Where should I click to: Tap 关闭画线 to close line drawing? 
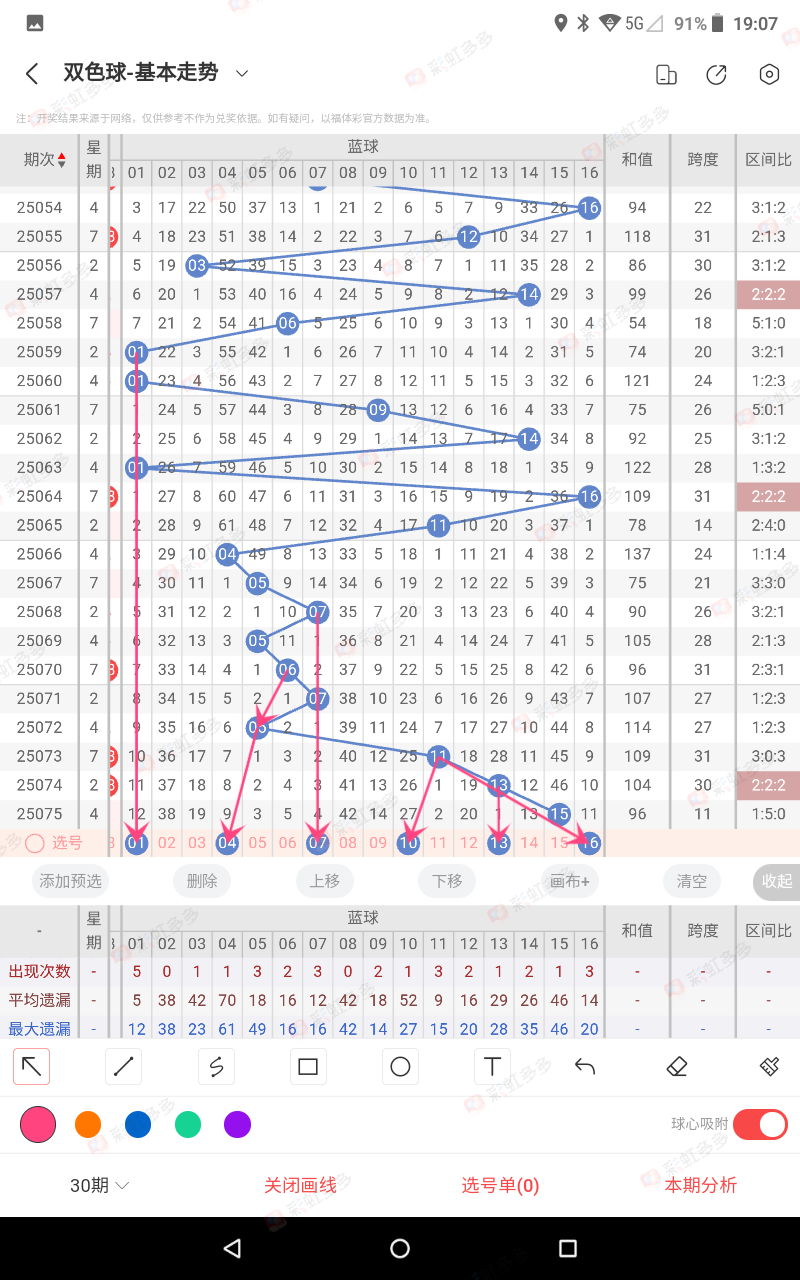pyautogui.click(x=300, y=1185)
